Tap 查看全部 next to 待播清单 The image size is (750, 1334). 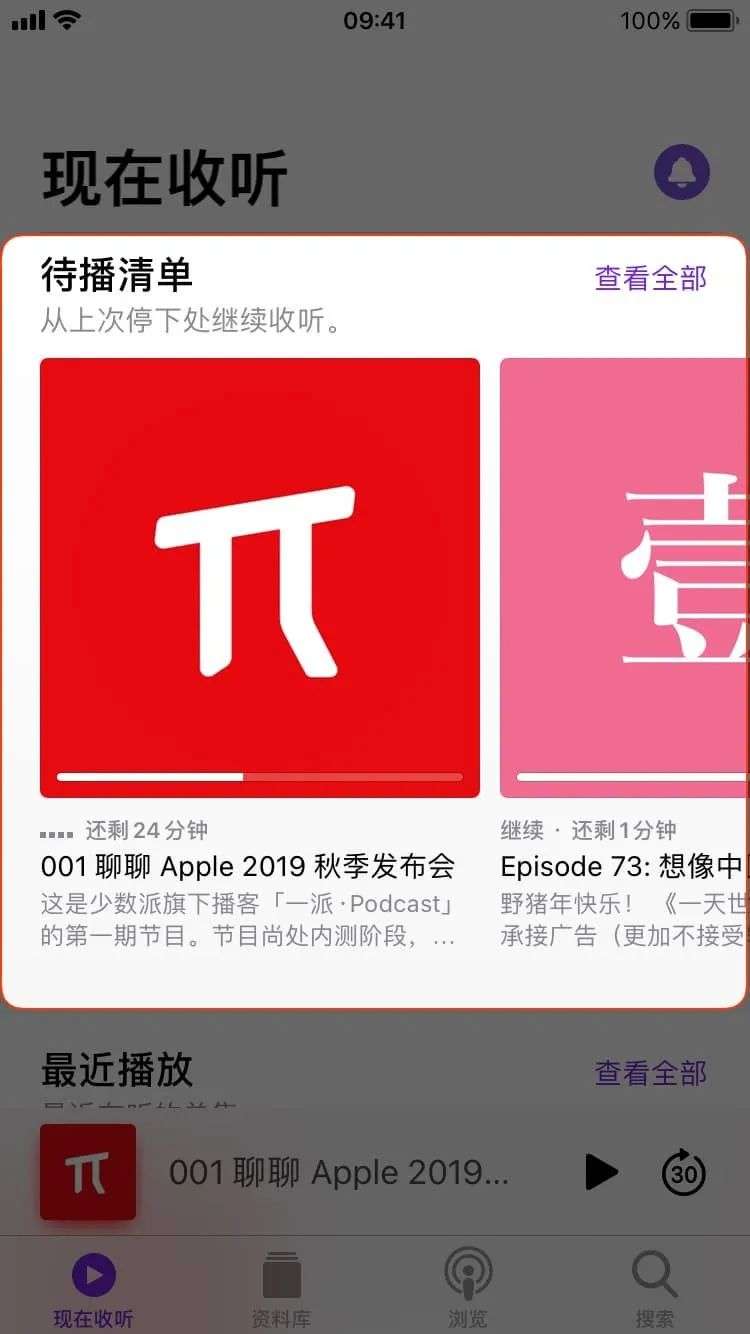(x=650, y=278)
